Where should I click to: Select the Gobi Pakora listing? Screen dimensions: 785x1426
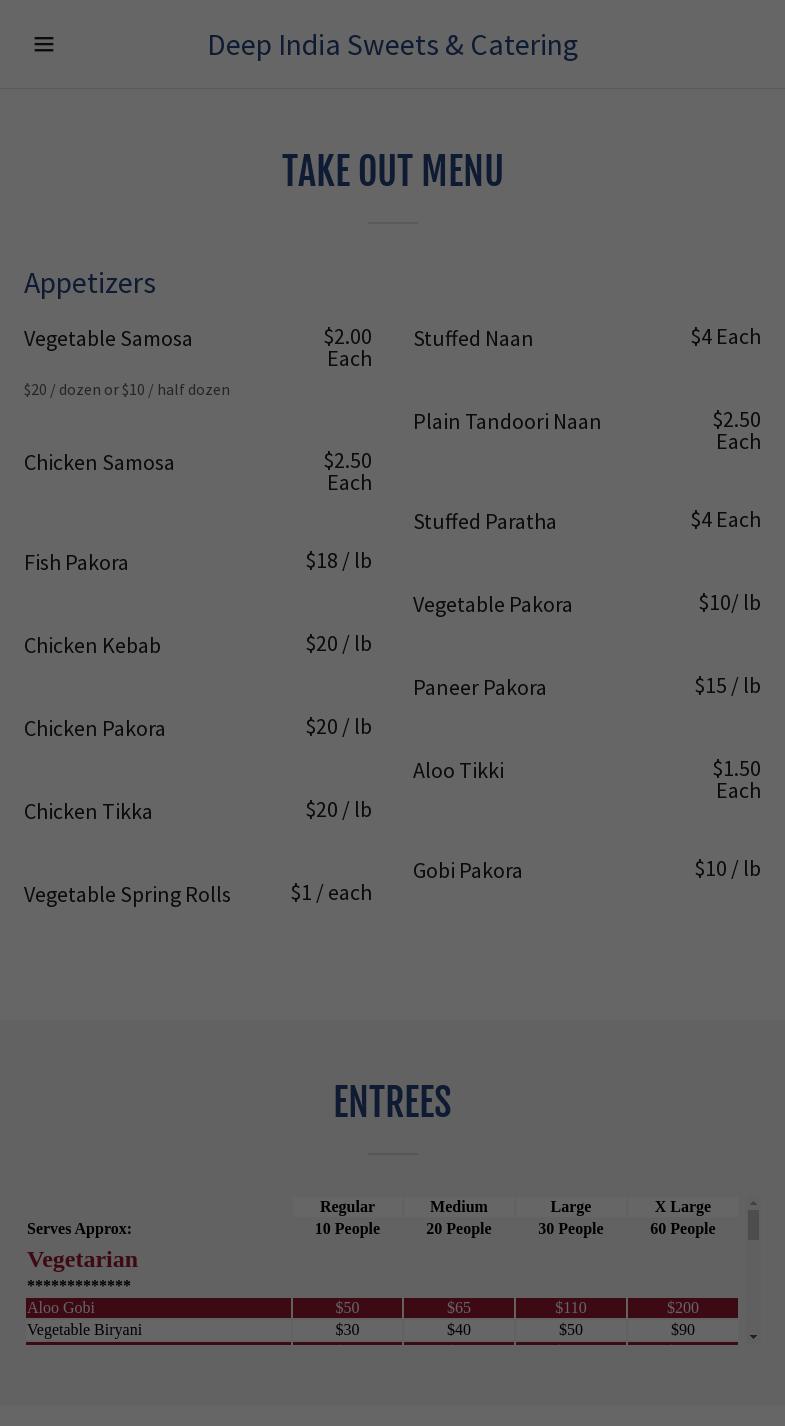coord(467,870)
